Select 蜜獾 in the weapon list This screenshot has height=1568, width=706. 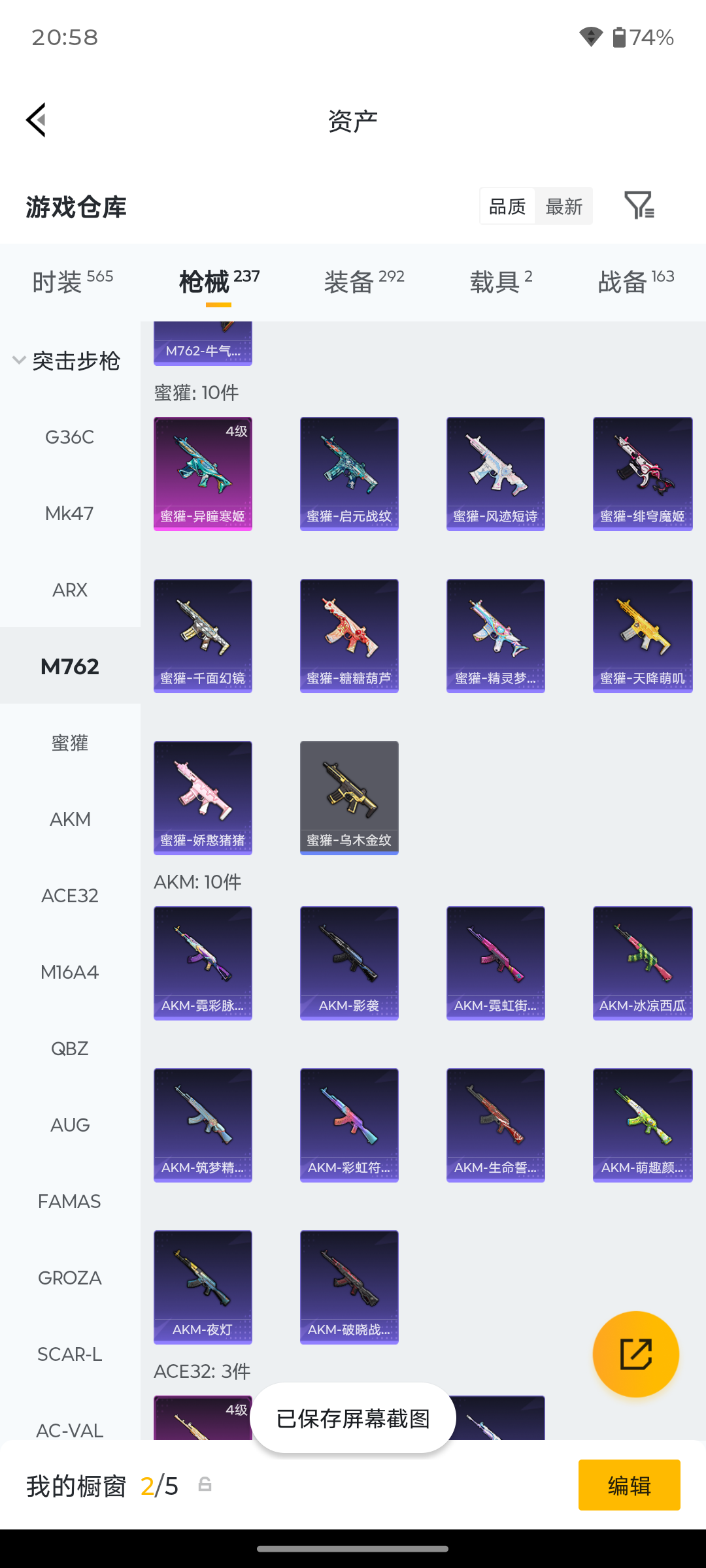[70, 743]
